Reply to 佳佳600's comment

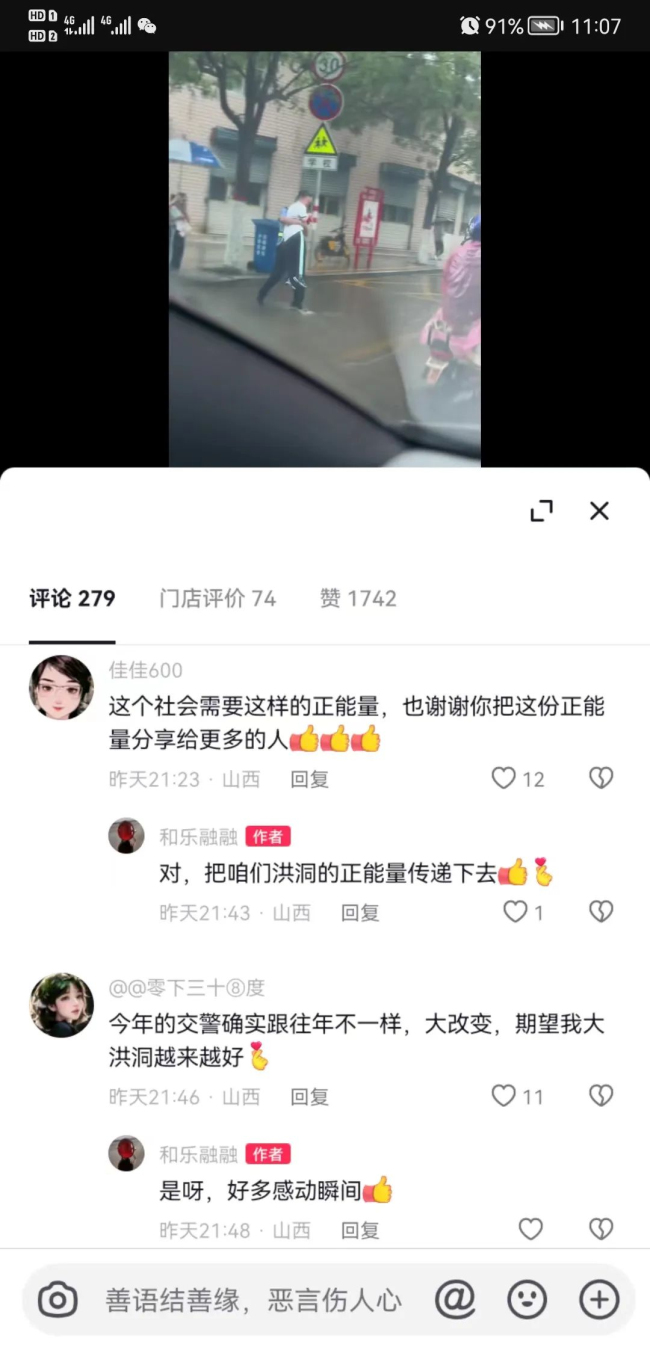pos(309,779)
